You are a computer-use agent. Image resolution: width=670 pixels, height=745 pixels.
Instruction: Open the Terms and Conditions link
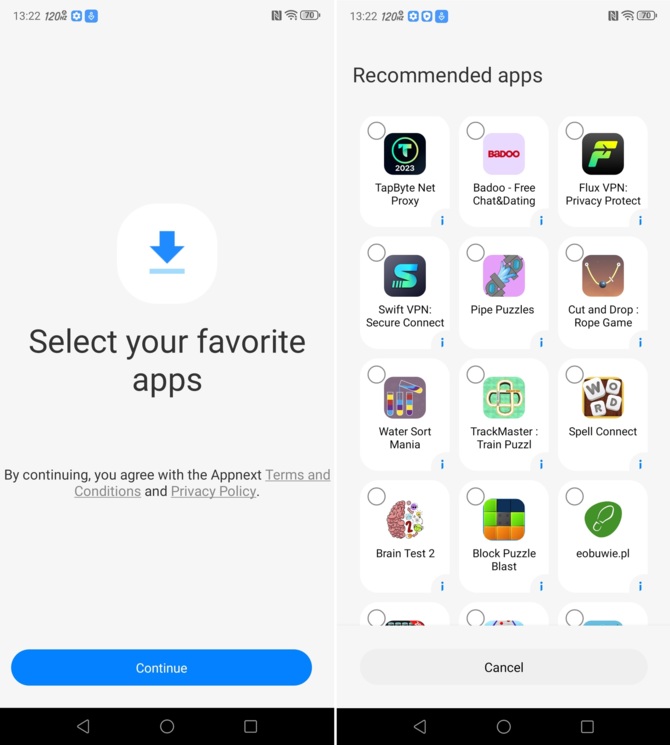297,475
